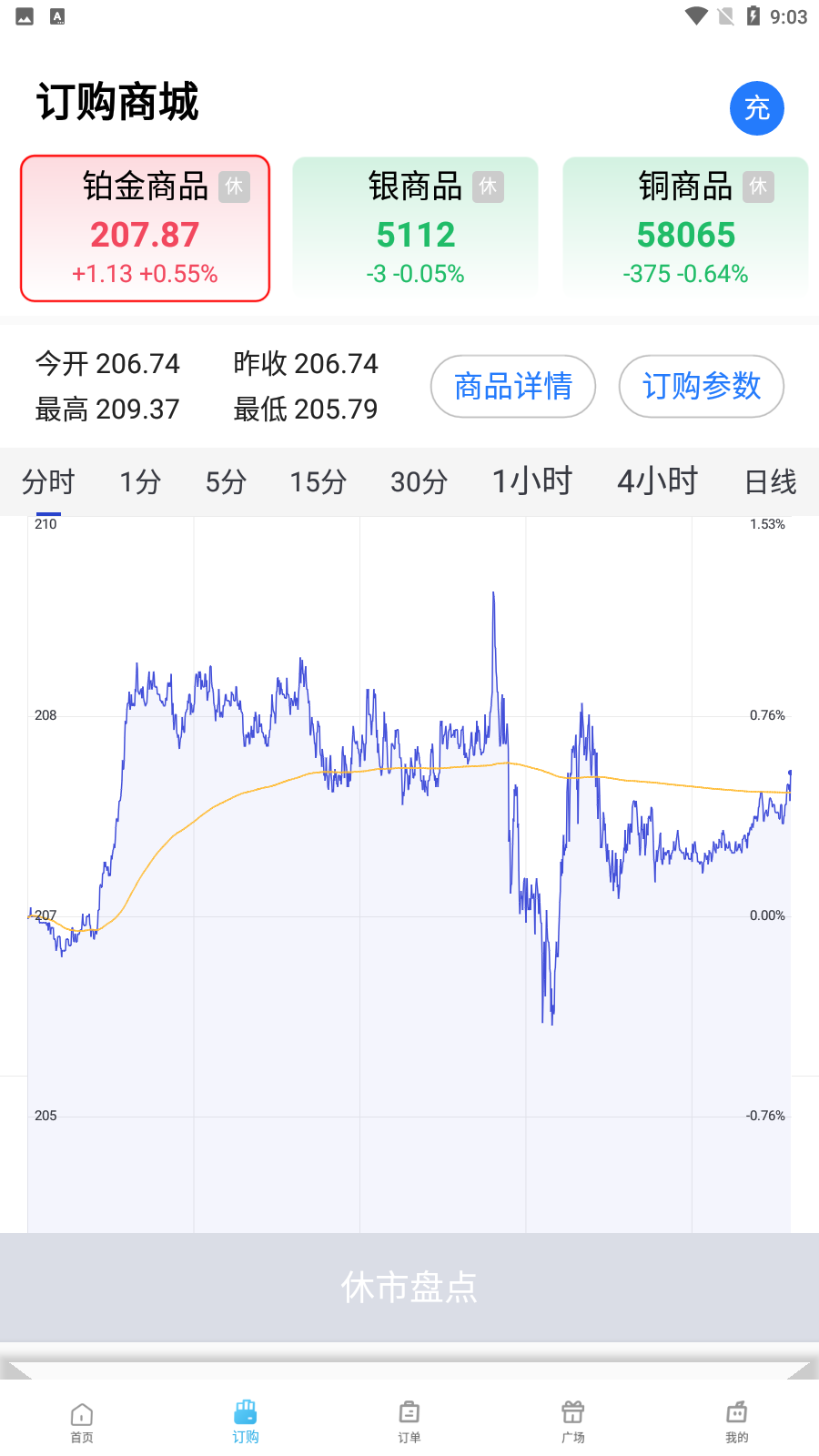This screenshot has height=1456, width=819.
Task: Tap the 休市盘点 market-closed bar
Action: [409, 1288]
